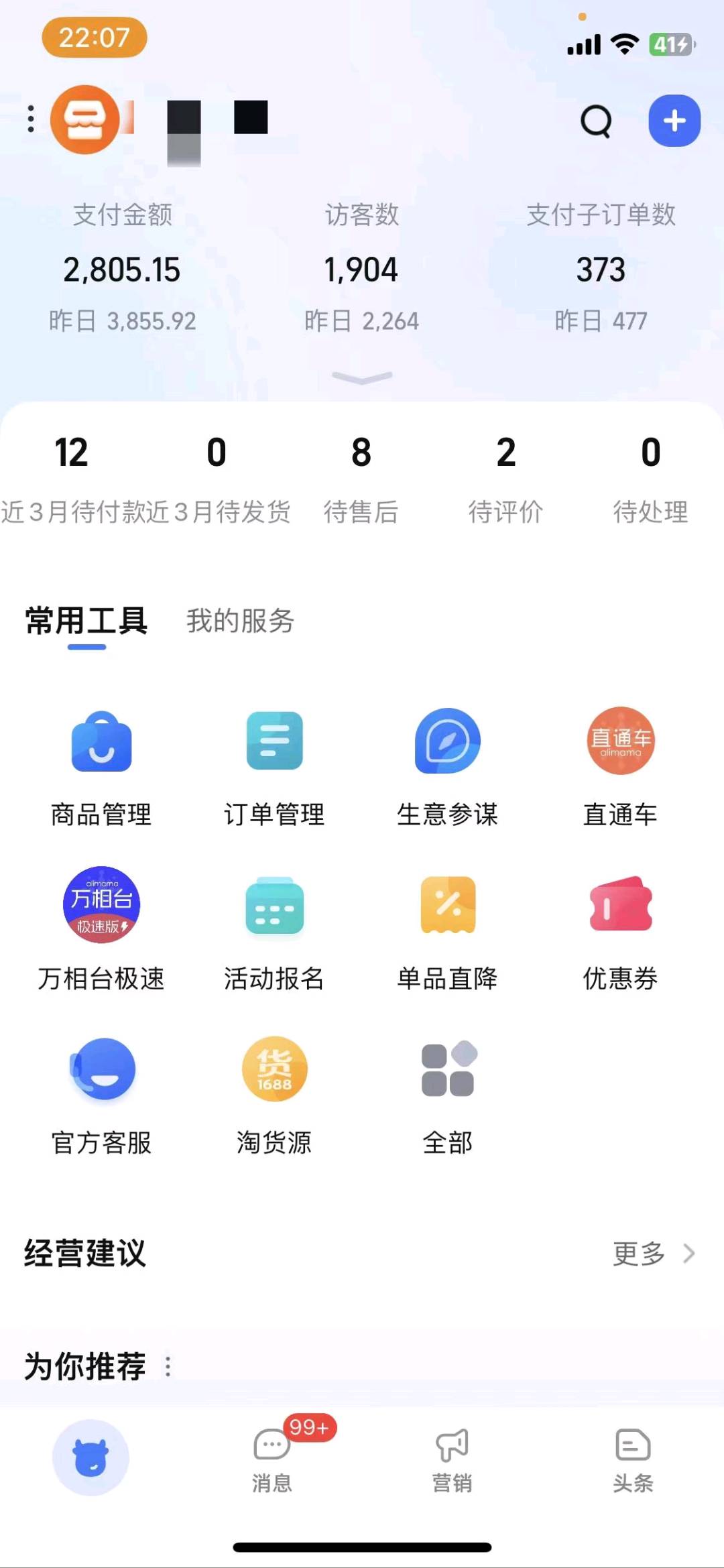This screenshot has height=1568, width=724.
Task: Switch to 消息 tab
Action: coord(272,1457)
